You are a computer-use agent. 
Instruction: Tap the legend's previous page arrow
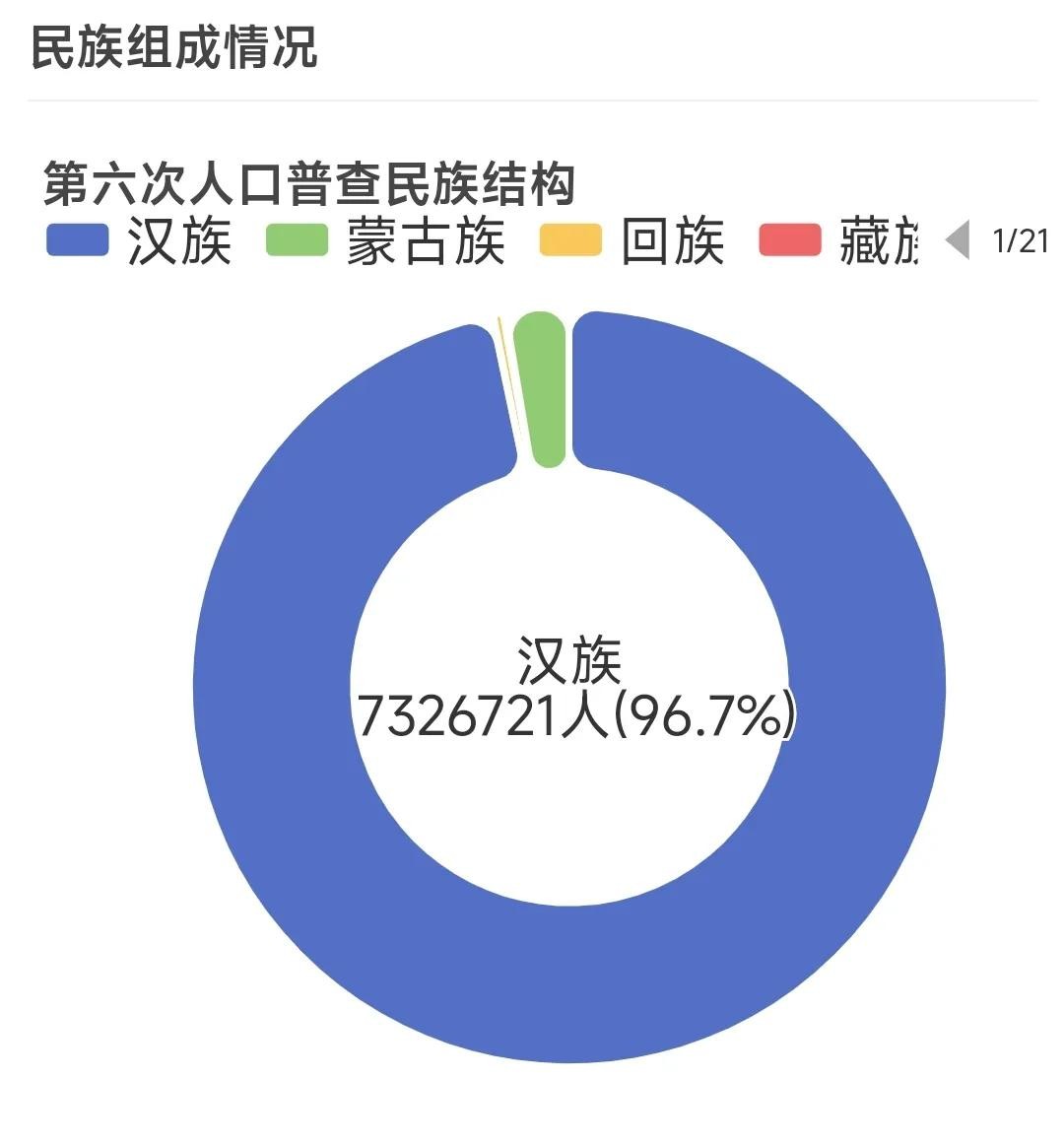click(x=957, y=239)
